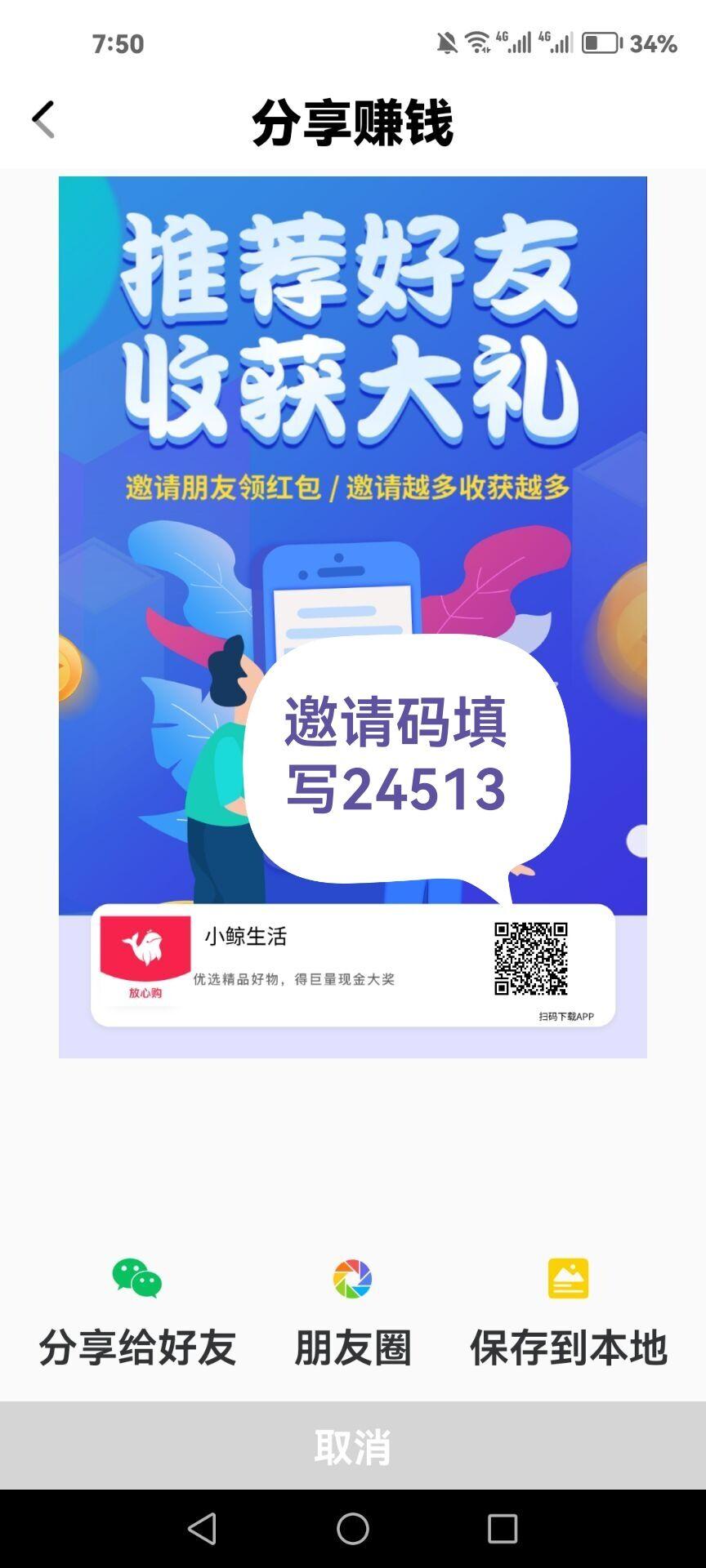Open the system recent apps view
Image resolution: width=706 pixels, height=1568 pixels.
coord(502,1529)
